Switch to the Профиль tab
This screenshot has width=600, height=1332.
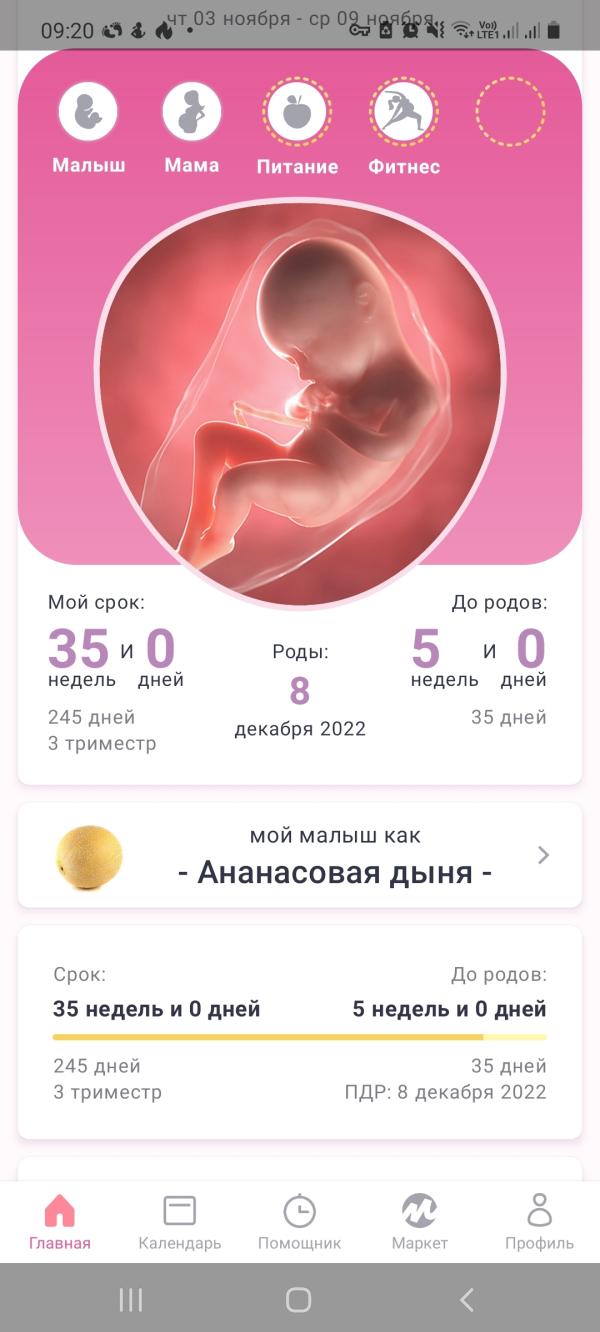(x=539, y=1222)
